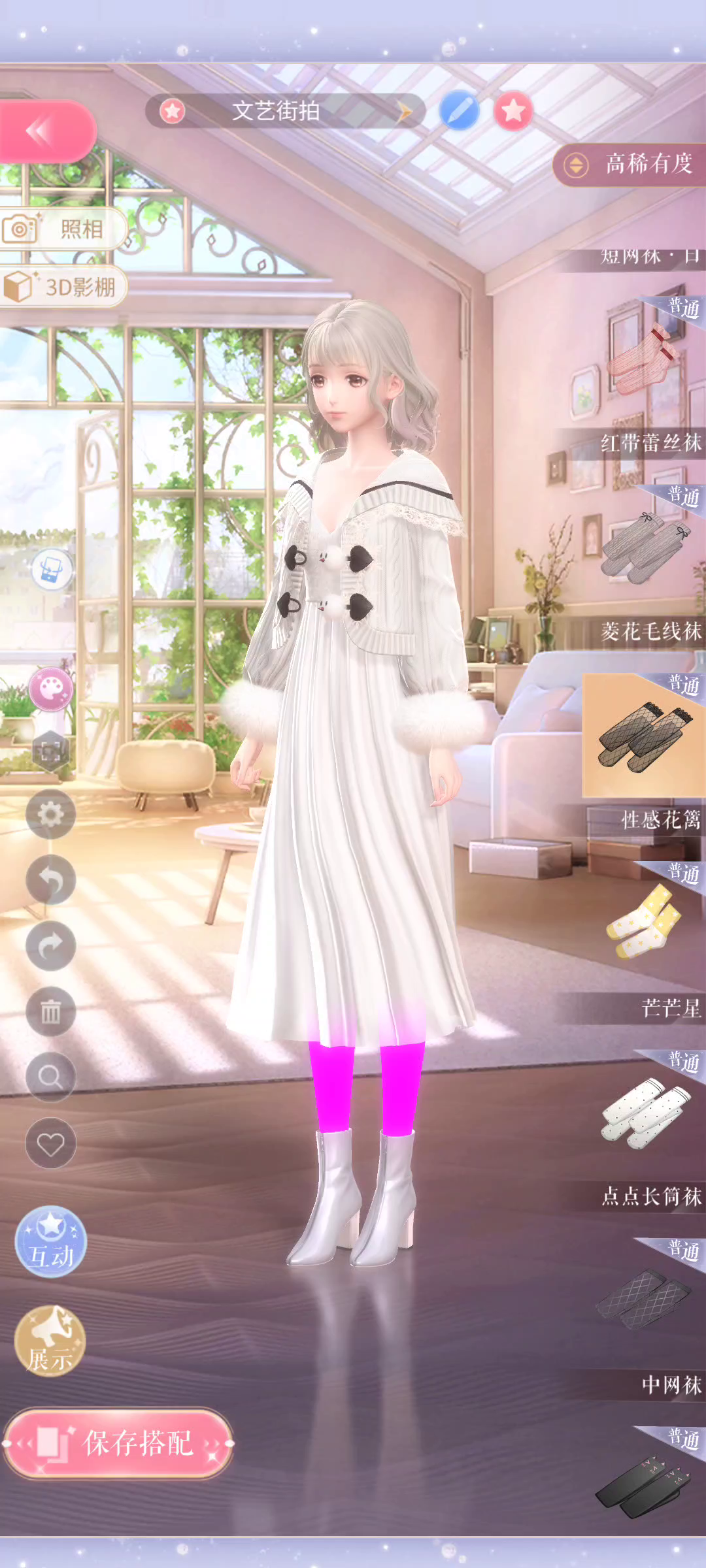This screenshot has width=706, height=1568.
Task: Tap the pink star favorites icon
Action: coord(513,110)
